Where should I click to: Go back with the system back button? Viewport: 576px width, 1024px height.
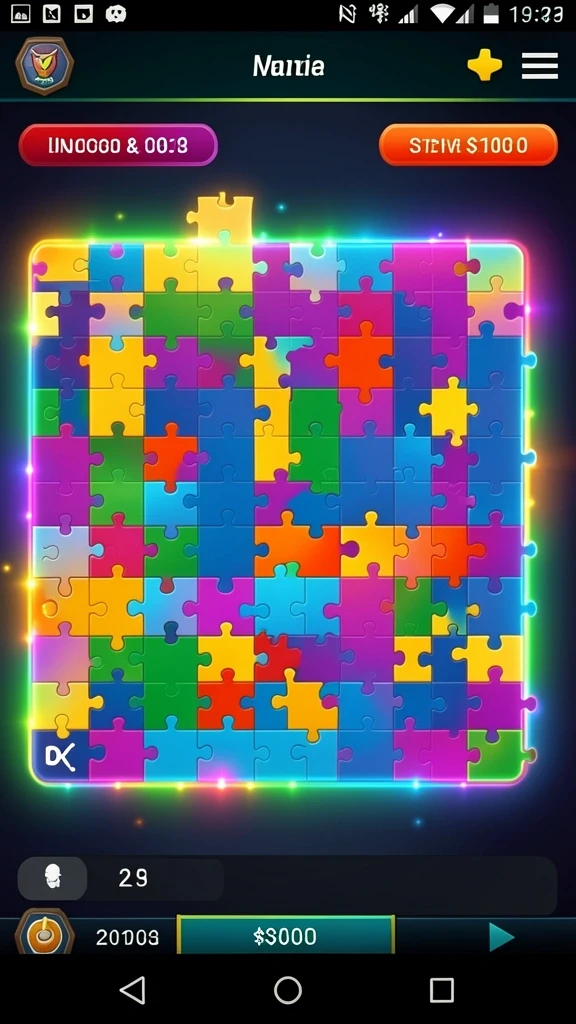pyautogui.click(x=133, y=990)
